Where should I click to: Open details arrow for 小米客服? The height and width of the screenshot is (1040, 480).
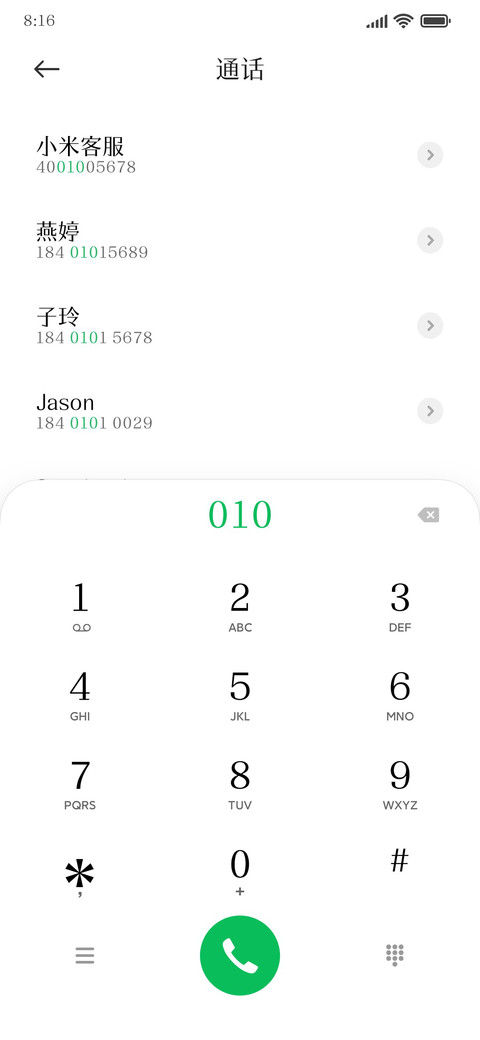click(x=430, y=155)
